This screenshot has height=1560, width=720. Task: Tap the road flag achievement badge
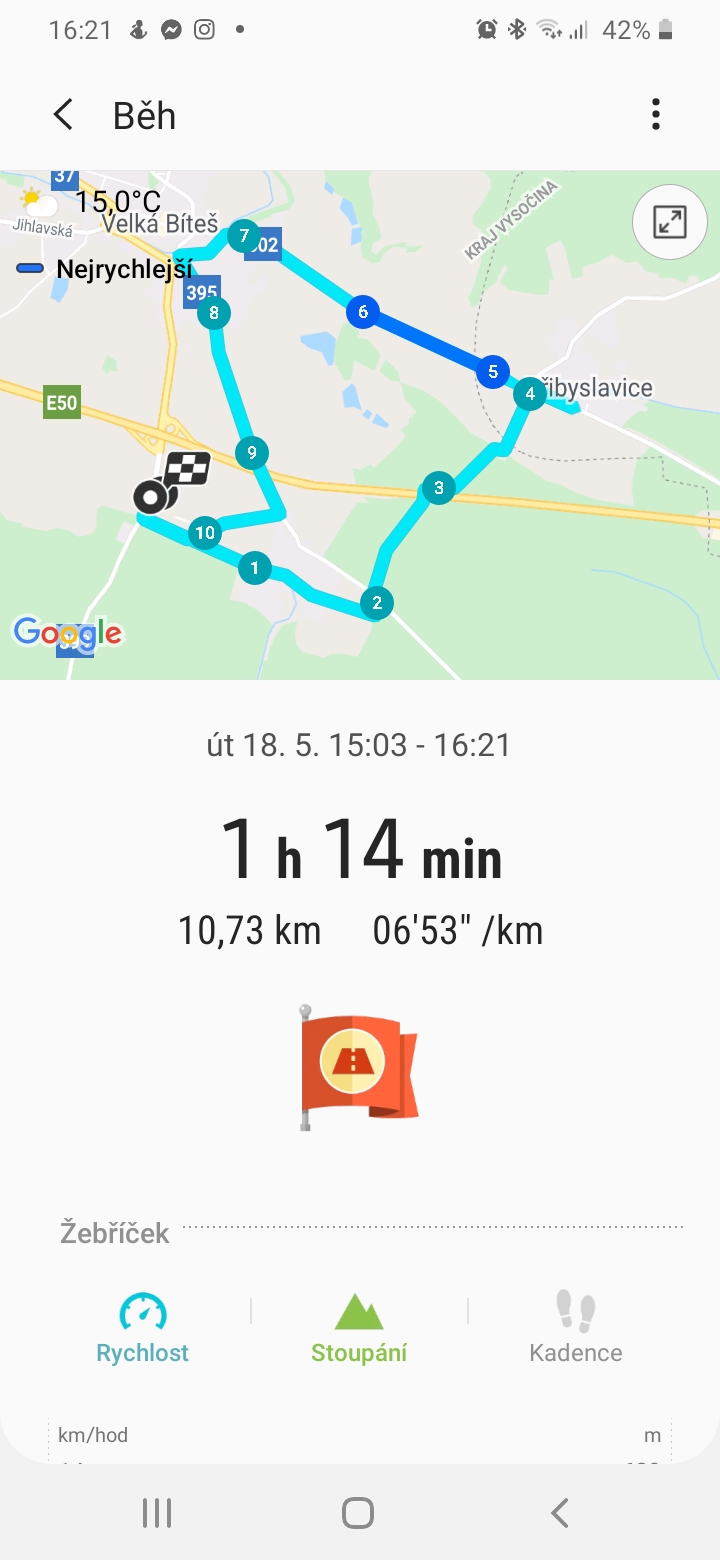(359, 1068)
